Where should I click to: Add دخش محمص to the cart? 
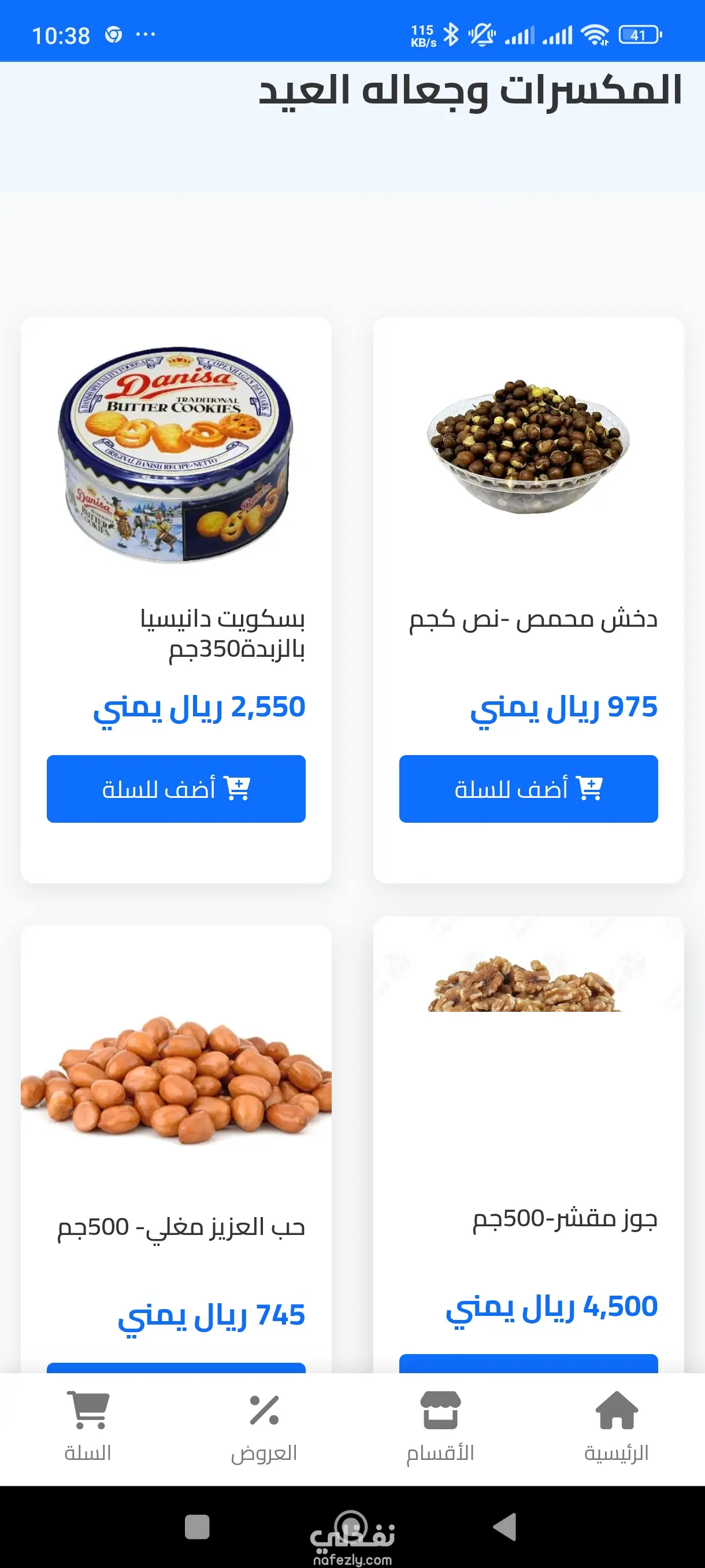(x=528, y=788)
